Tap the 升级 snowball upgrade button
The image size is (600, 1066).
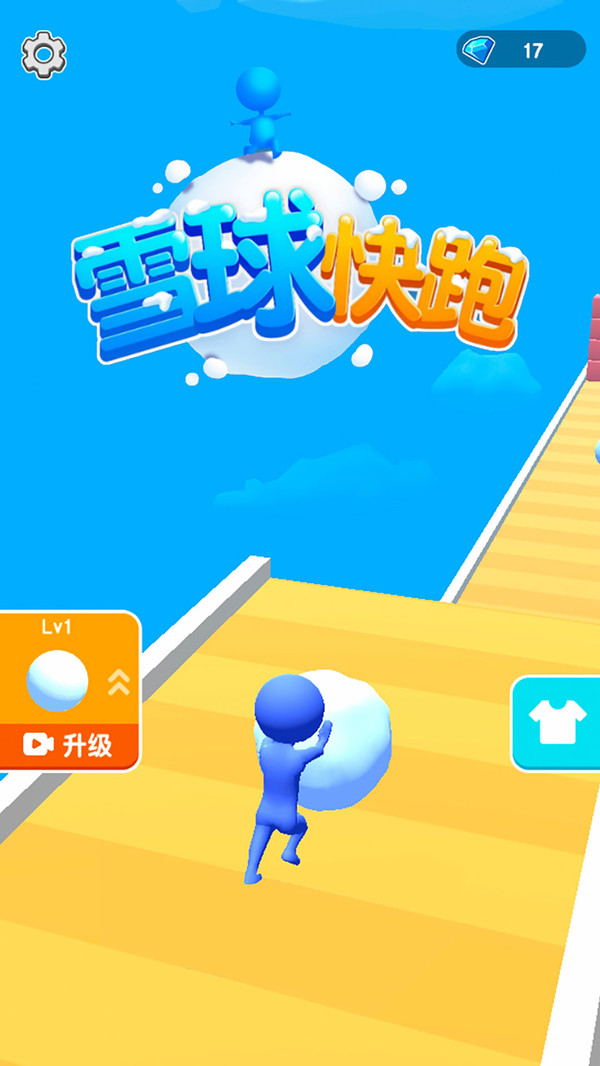pyautogui.click(x=68, y=746)
